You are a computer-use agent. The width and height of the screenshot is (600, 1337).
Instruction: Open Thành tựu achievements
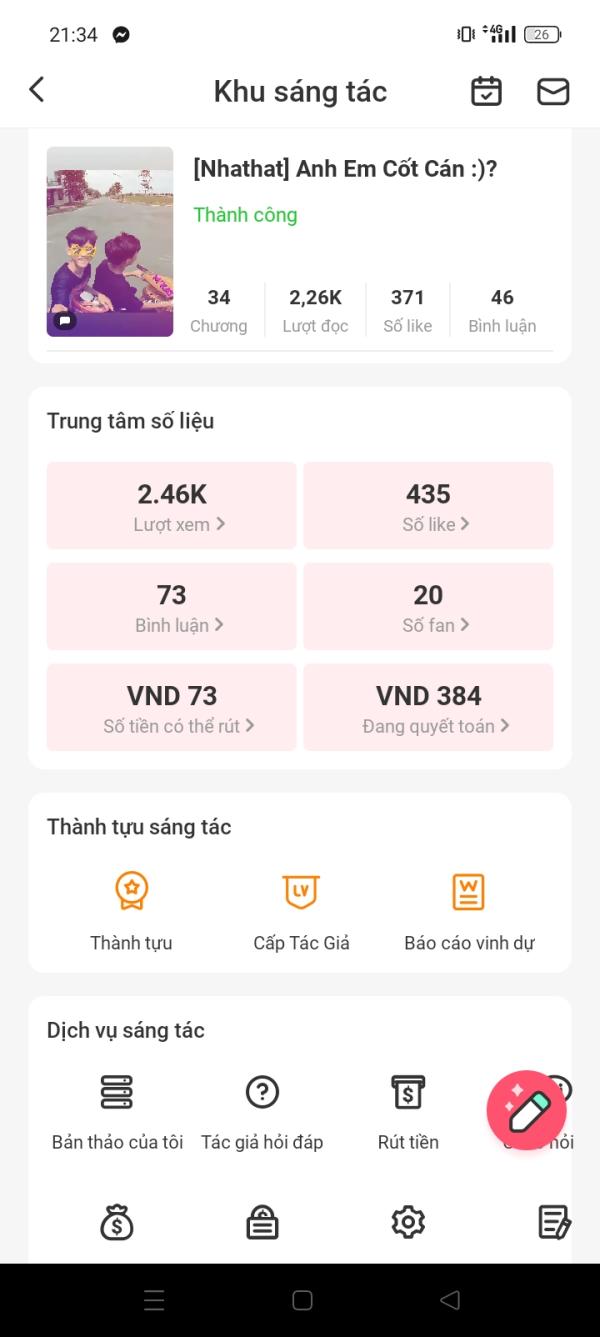tap(131, 908)
